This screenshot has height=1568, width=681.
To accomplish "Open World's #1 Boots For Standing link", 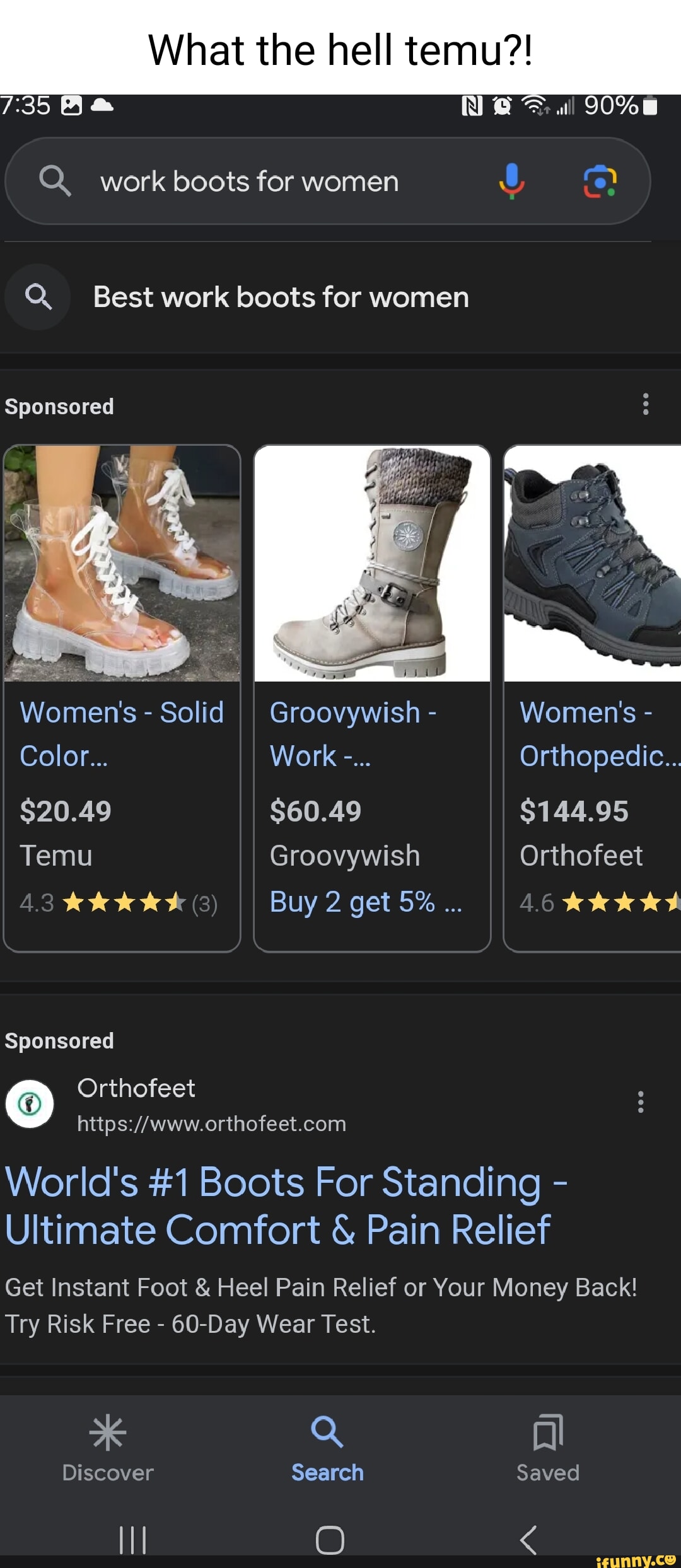I will pyautogui.click(x=286, y=1205).
